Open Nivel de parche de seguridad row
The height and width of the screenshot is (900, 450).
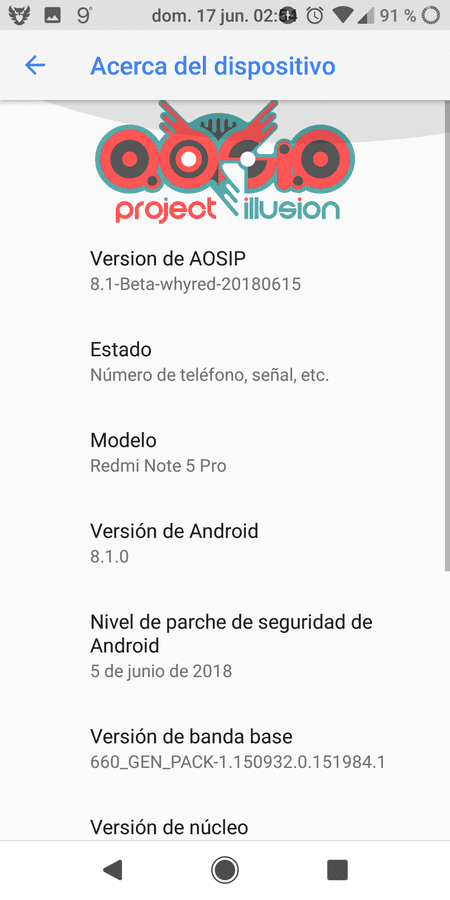click(225, 645)
